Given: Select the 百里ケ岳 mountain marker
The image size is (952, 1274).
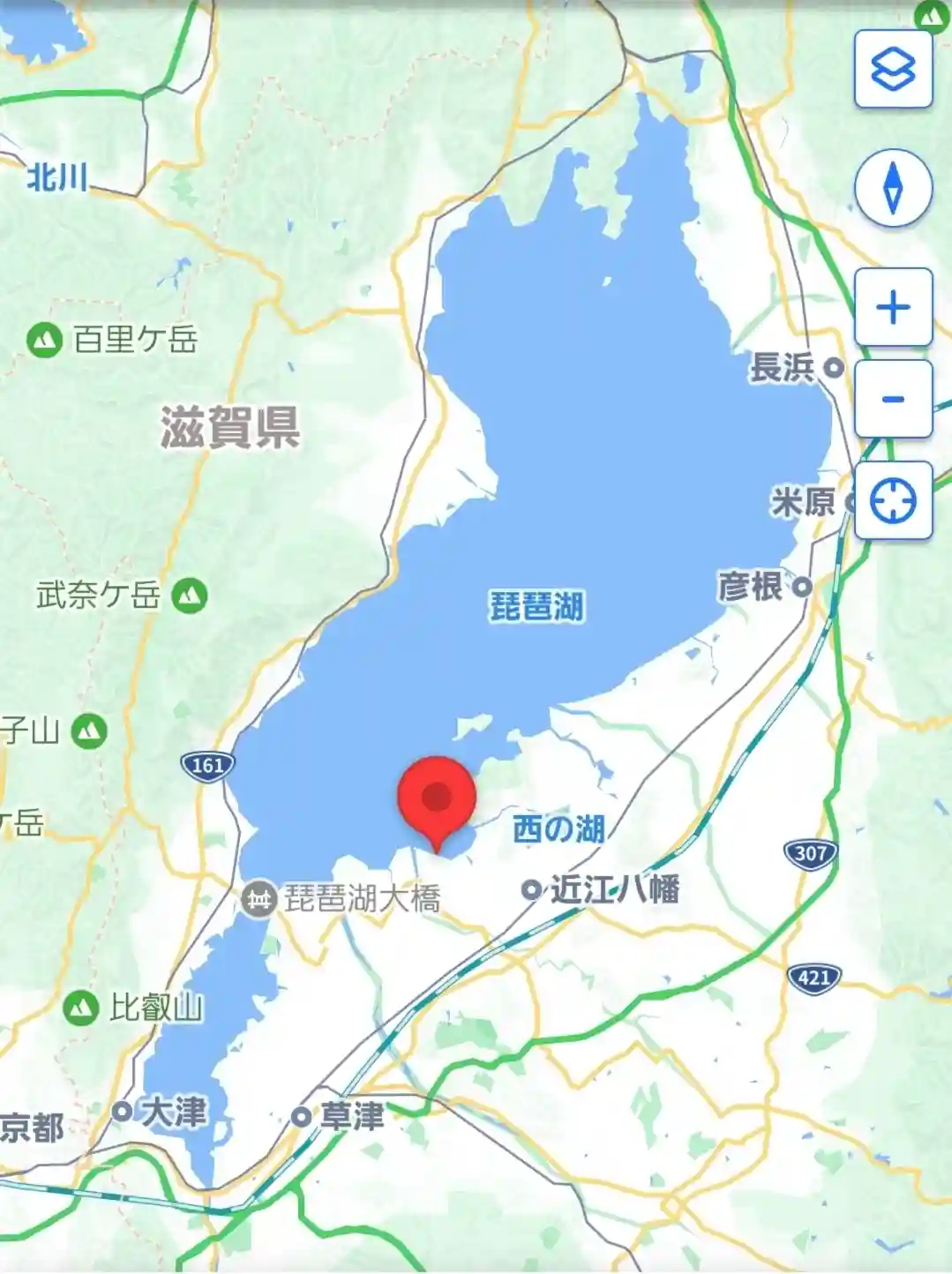Looking at the screenshot, I should pos(44,340).
